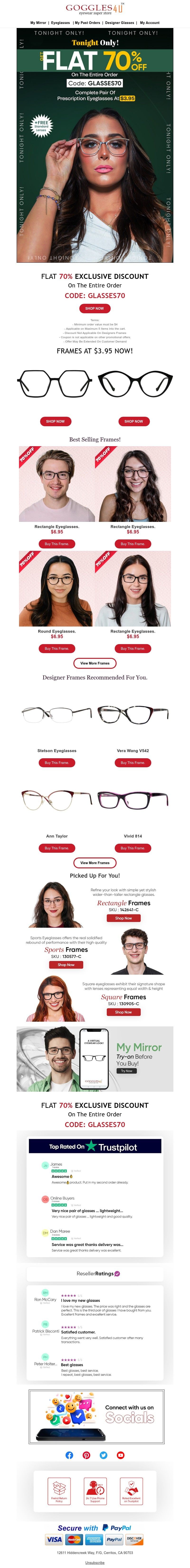Image resolution: width=190 pixels, height=1568 pixels.
Task: Buy the Stetson Eyeglasses frame
Action: [57, 763]
